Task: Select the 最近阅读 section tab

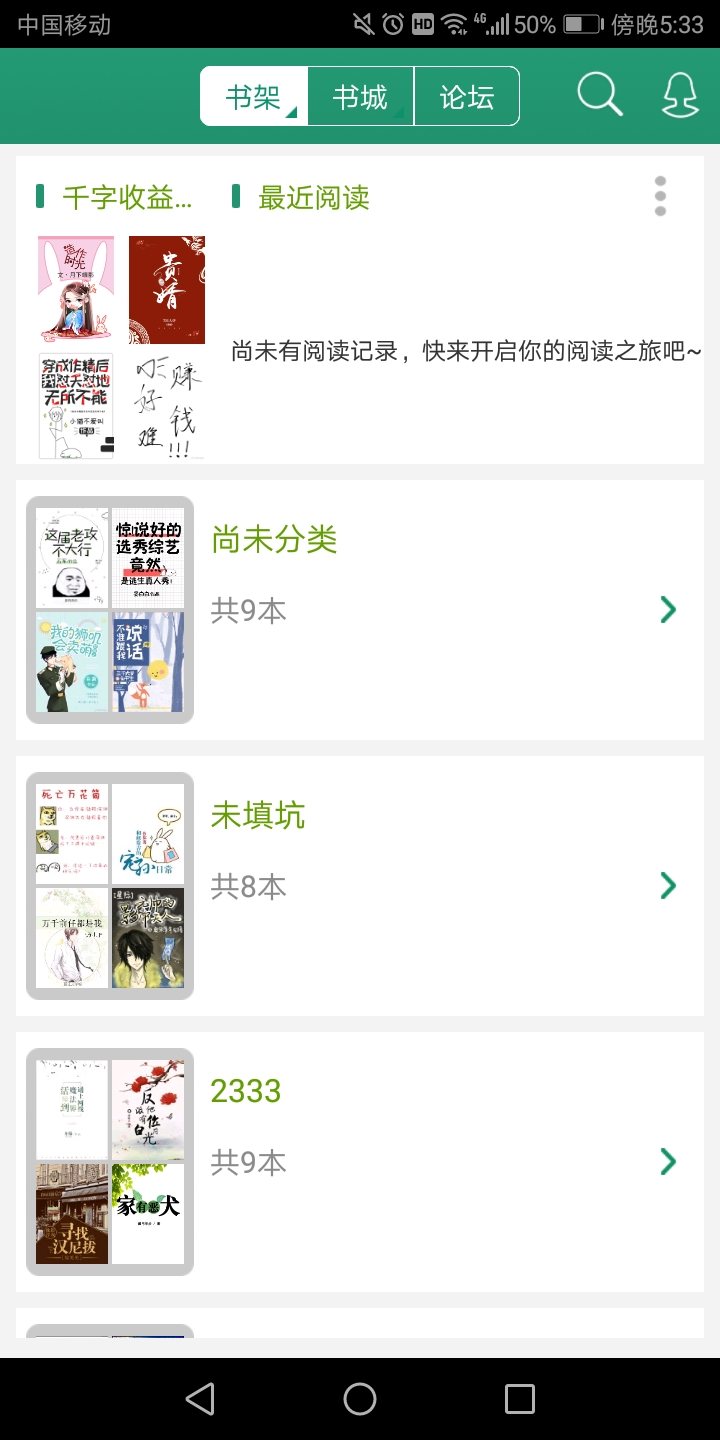Action: click(313, 197)
